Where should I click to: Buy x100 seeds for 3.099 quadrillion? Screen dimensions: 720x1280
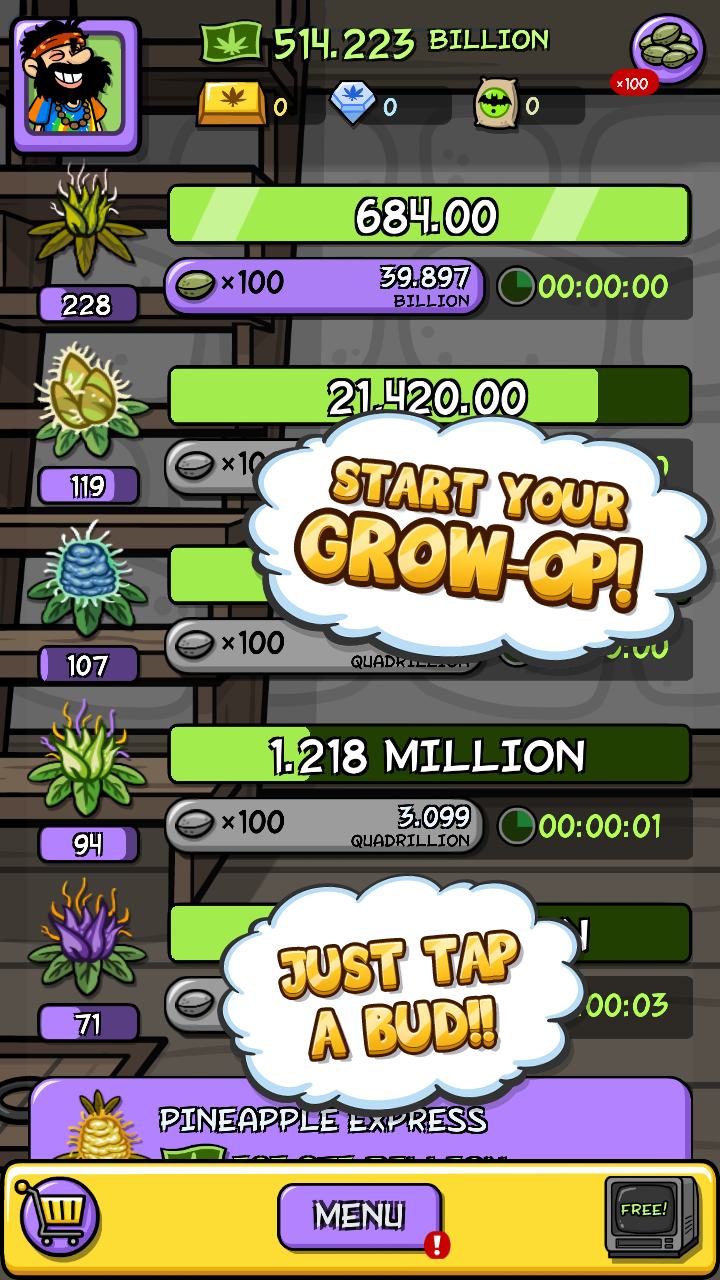[324, 826]
